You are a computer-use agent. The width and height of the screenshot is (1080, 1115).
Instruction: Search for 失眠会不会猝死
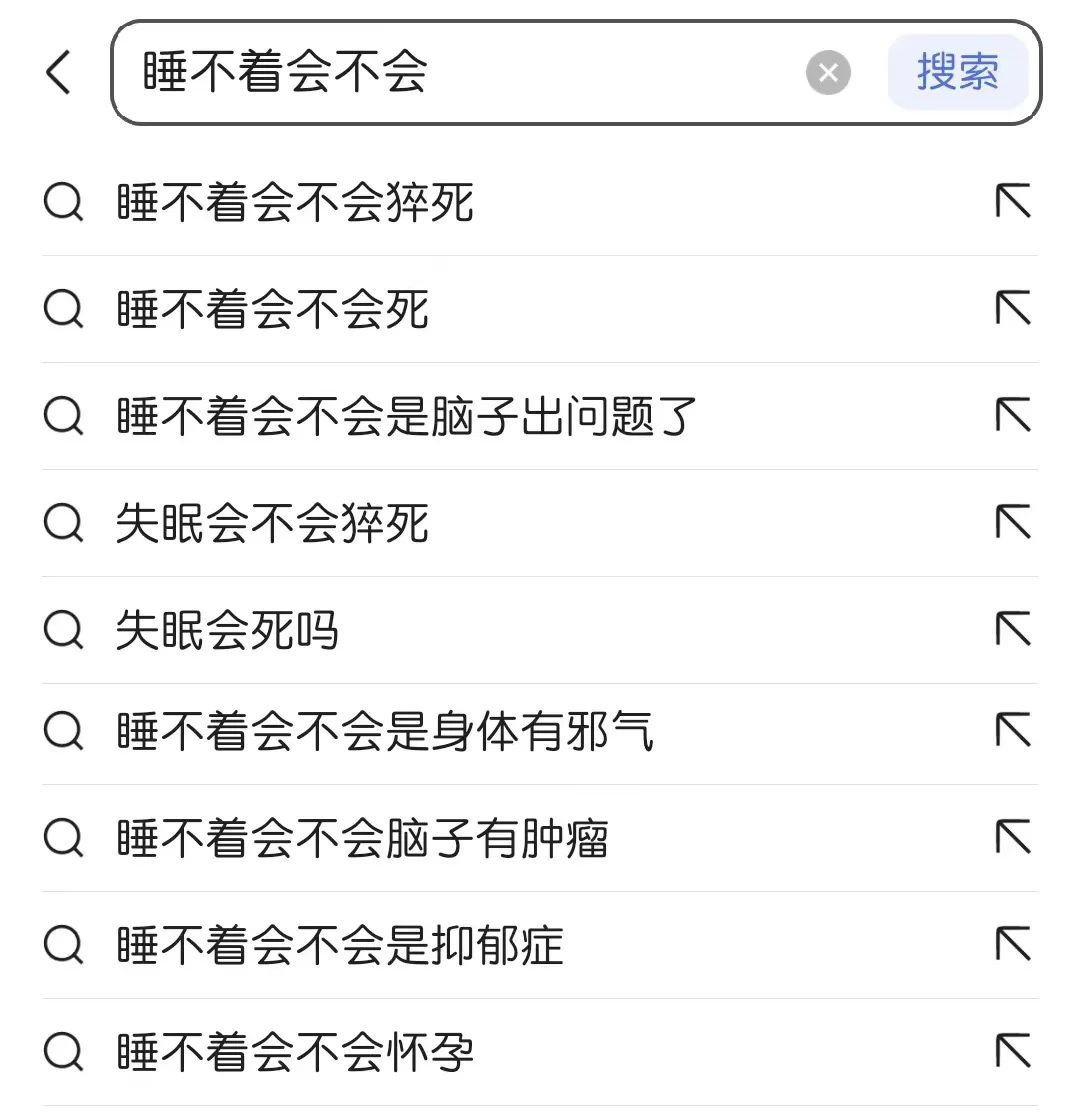(272, 524)
